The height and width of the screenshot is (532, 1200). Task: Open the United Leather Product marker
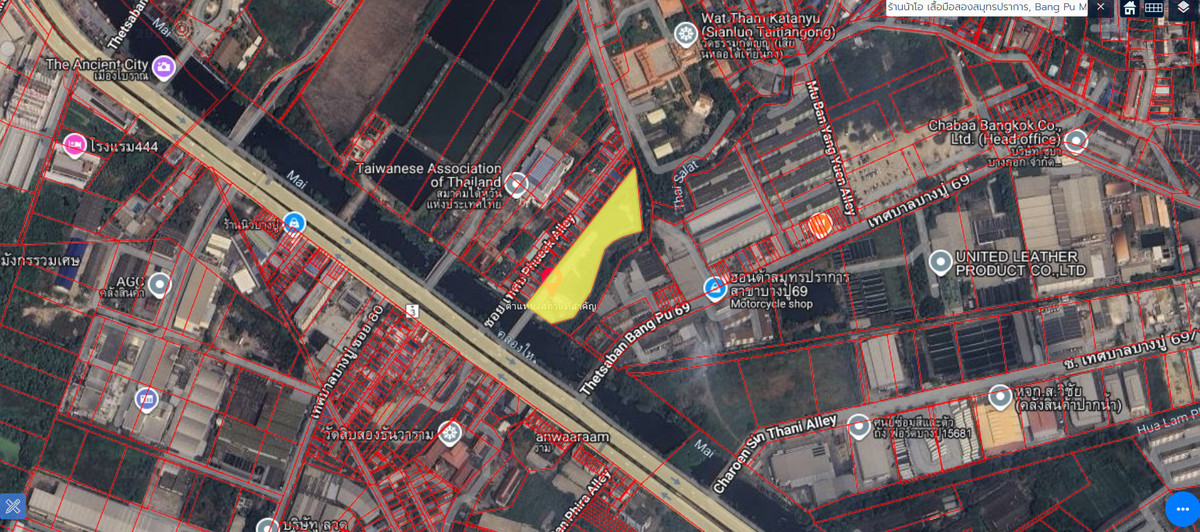tap(940, 263)
